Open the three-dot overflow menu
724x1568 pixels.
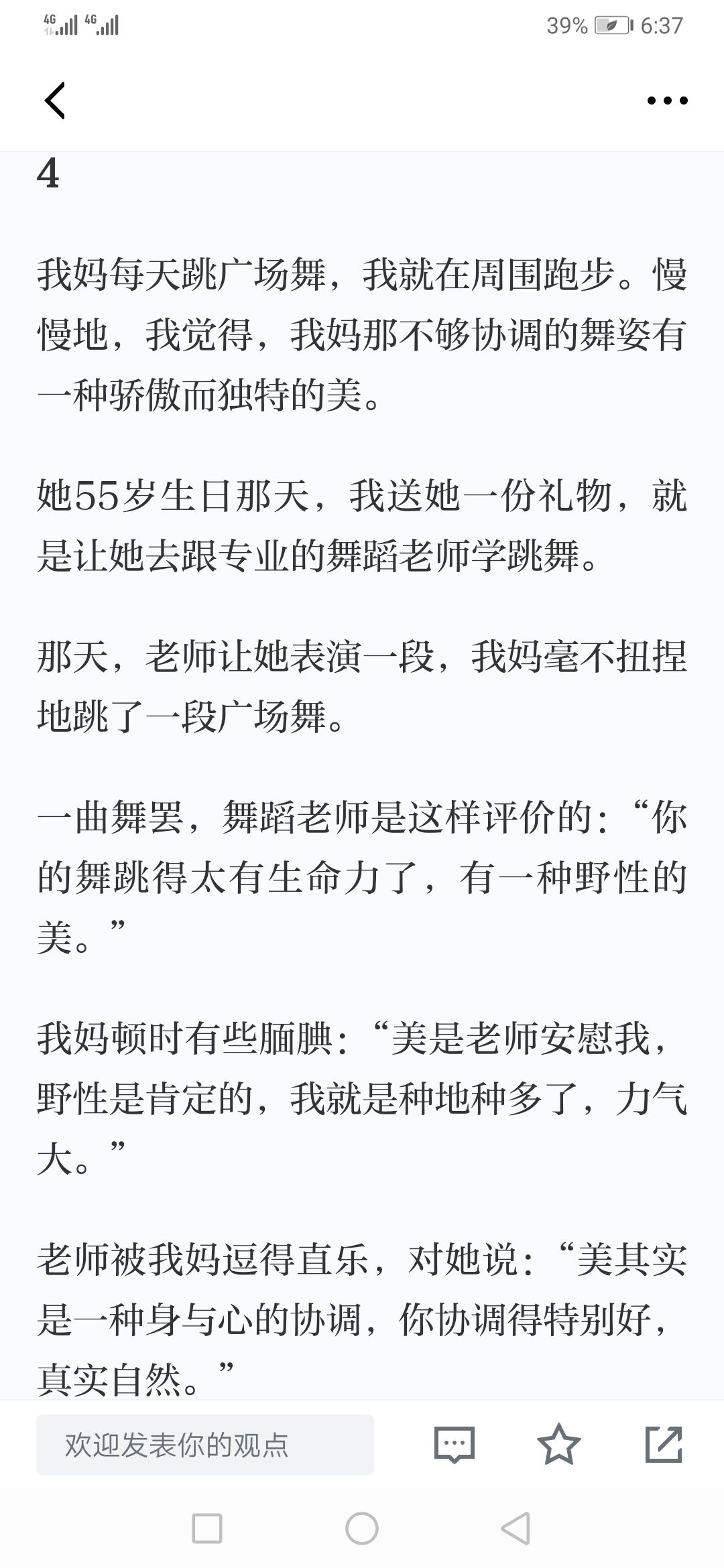tap(667, 101)
